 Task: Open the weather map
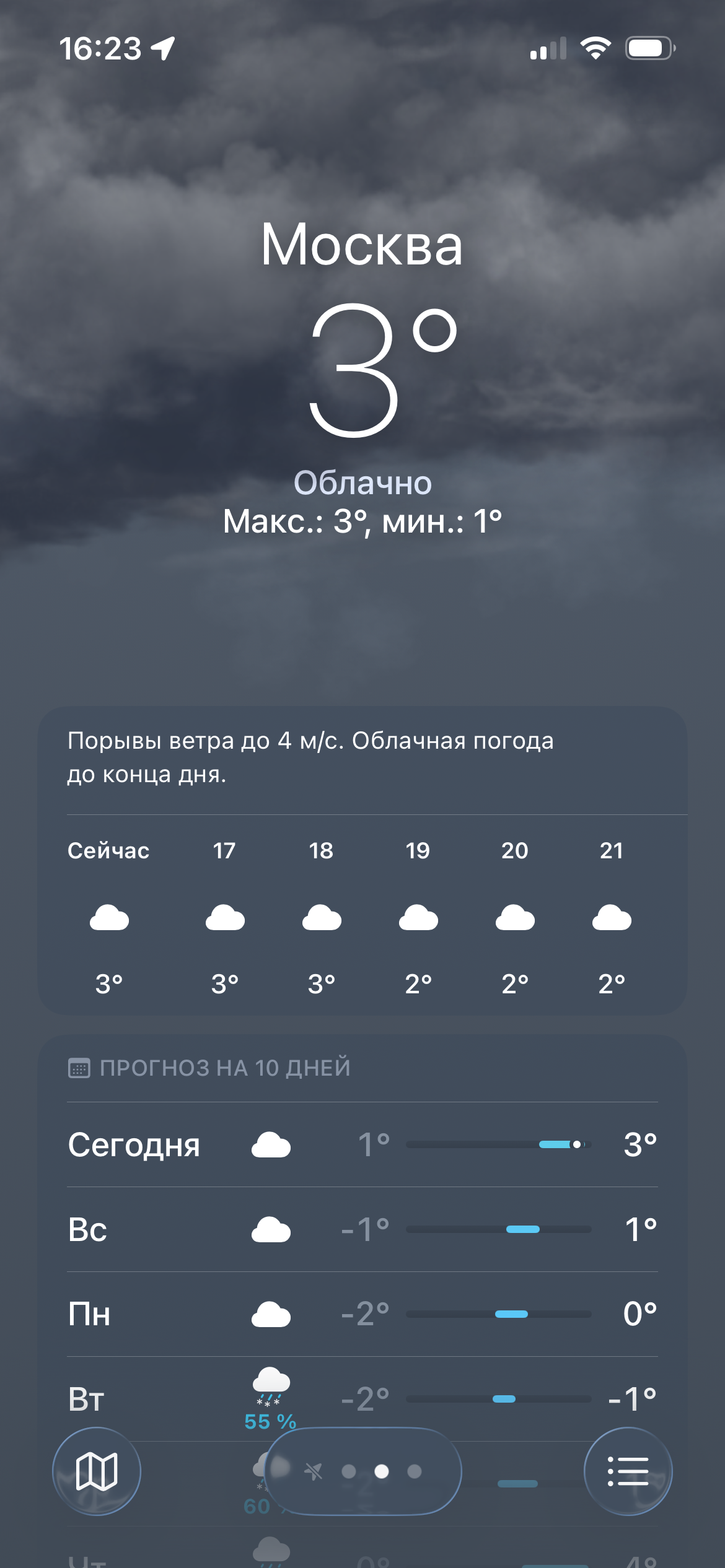pos(97,1471)
